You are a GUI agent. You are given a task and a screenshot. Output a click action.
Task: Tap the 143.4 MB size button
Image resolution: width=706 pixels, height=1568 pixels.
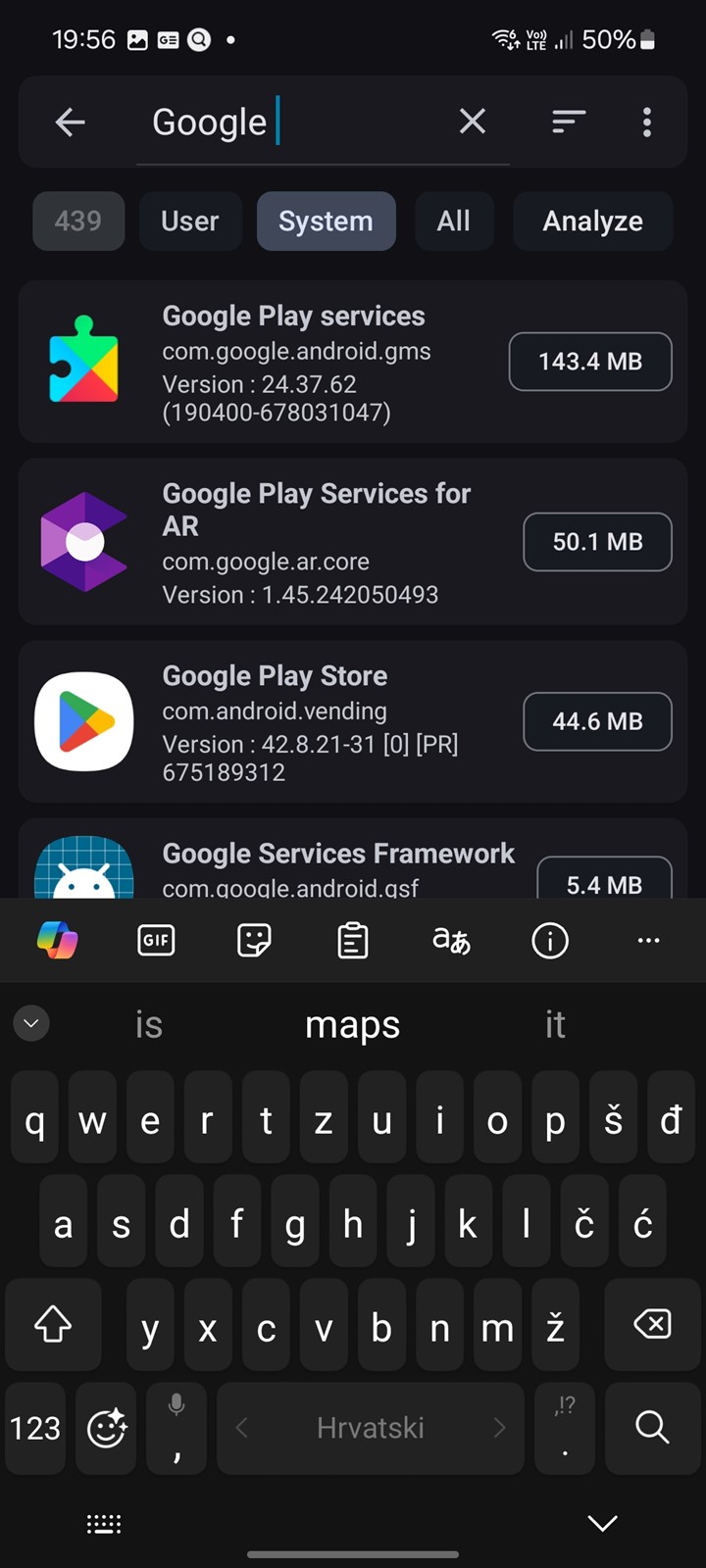coord(590,362)
